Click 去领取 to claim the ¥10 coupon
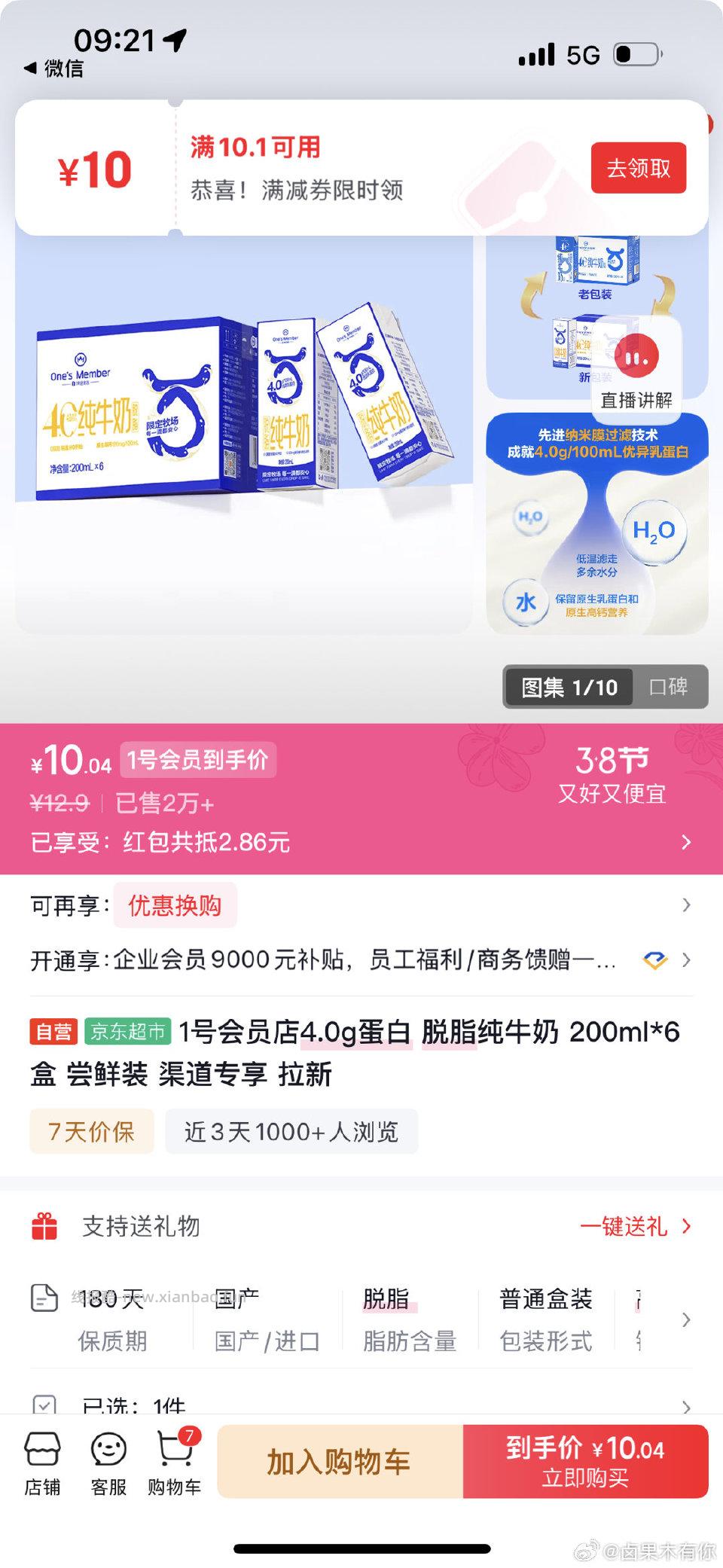 pos(637,169)
